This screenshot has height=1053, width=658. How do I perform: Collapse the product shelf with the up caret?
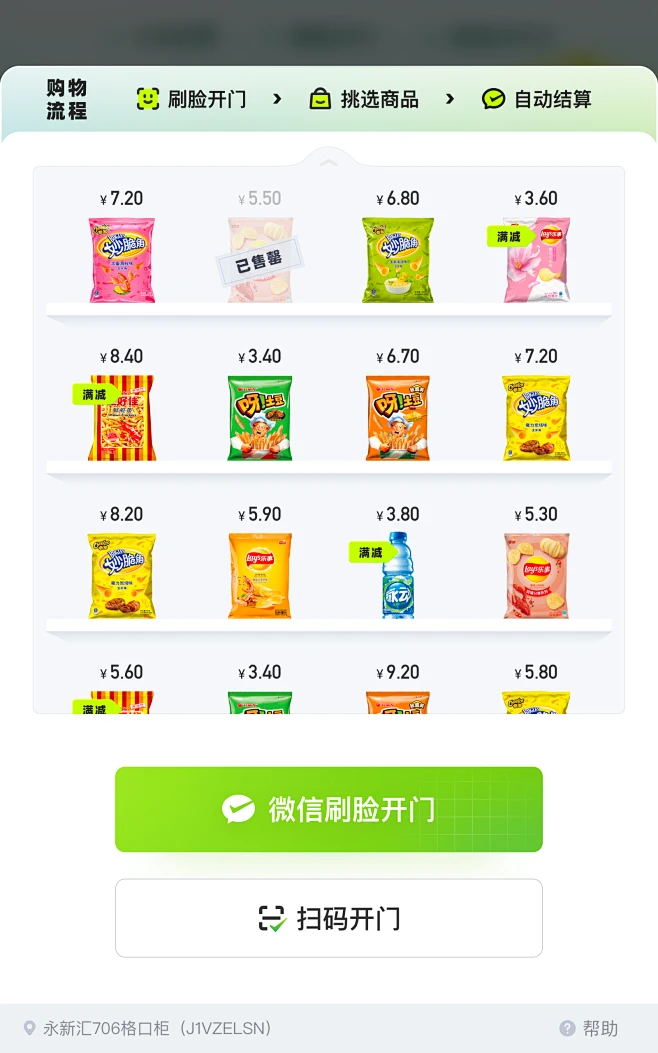tap(328, 163)
